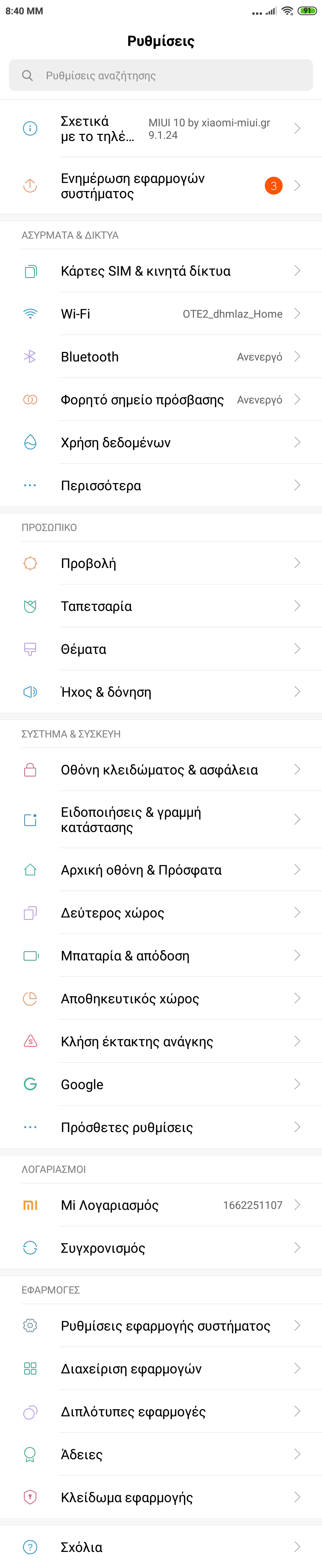Open Αποθηκευτικός χώρος

(x=161, y=998)
